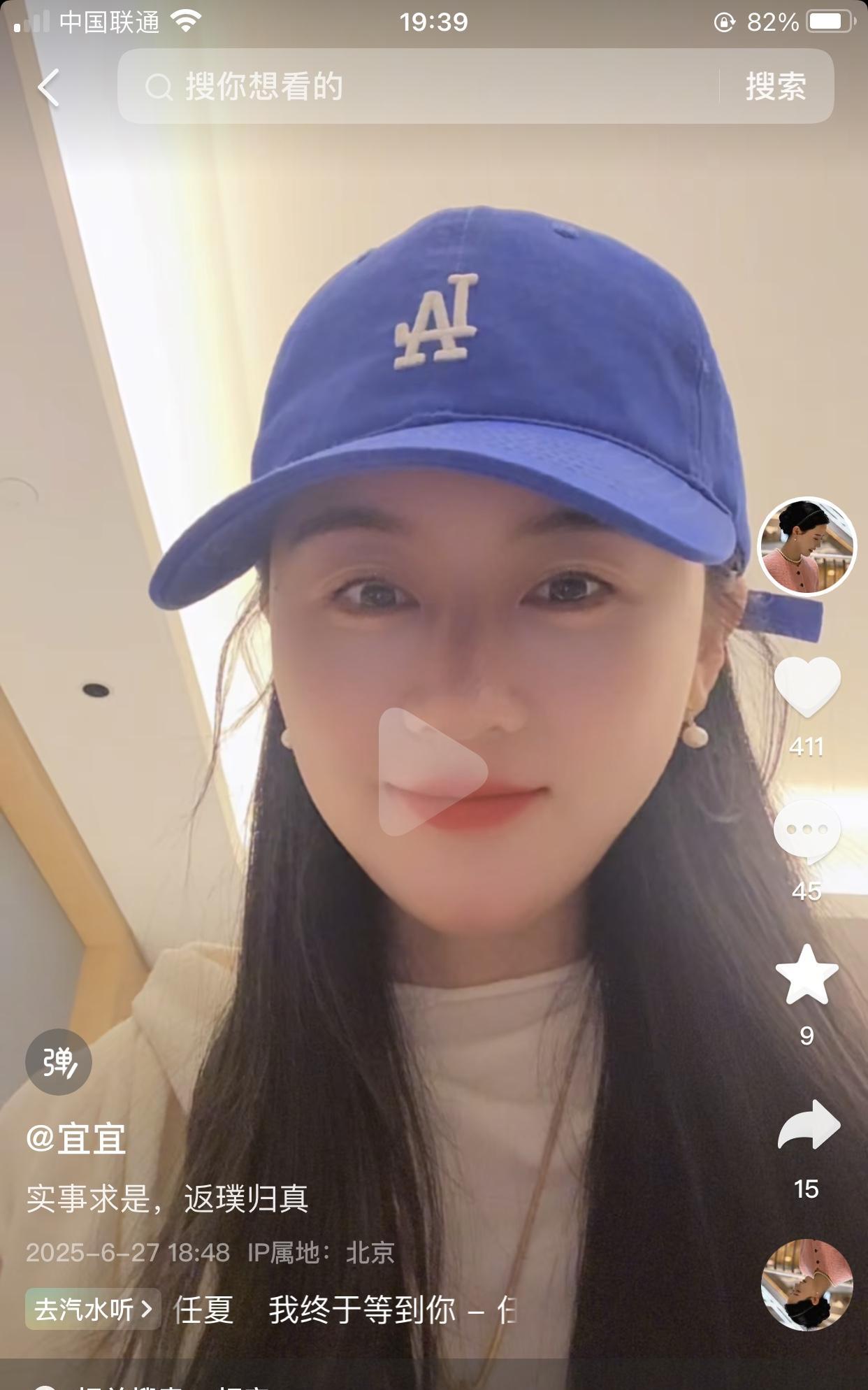868x1390 pixels.
Task: Open the @宜宜 username
Action: [x=76, y=1139]
